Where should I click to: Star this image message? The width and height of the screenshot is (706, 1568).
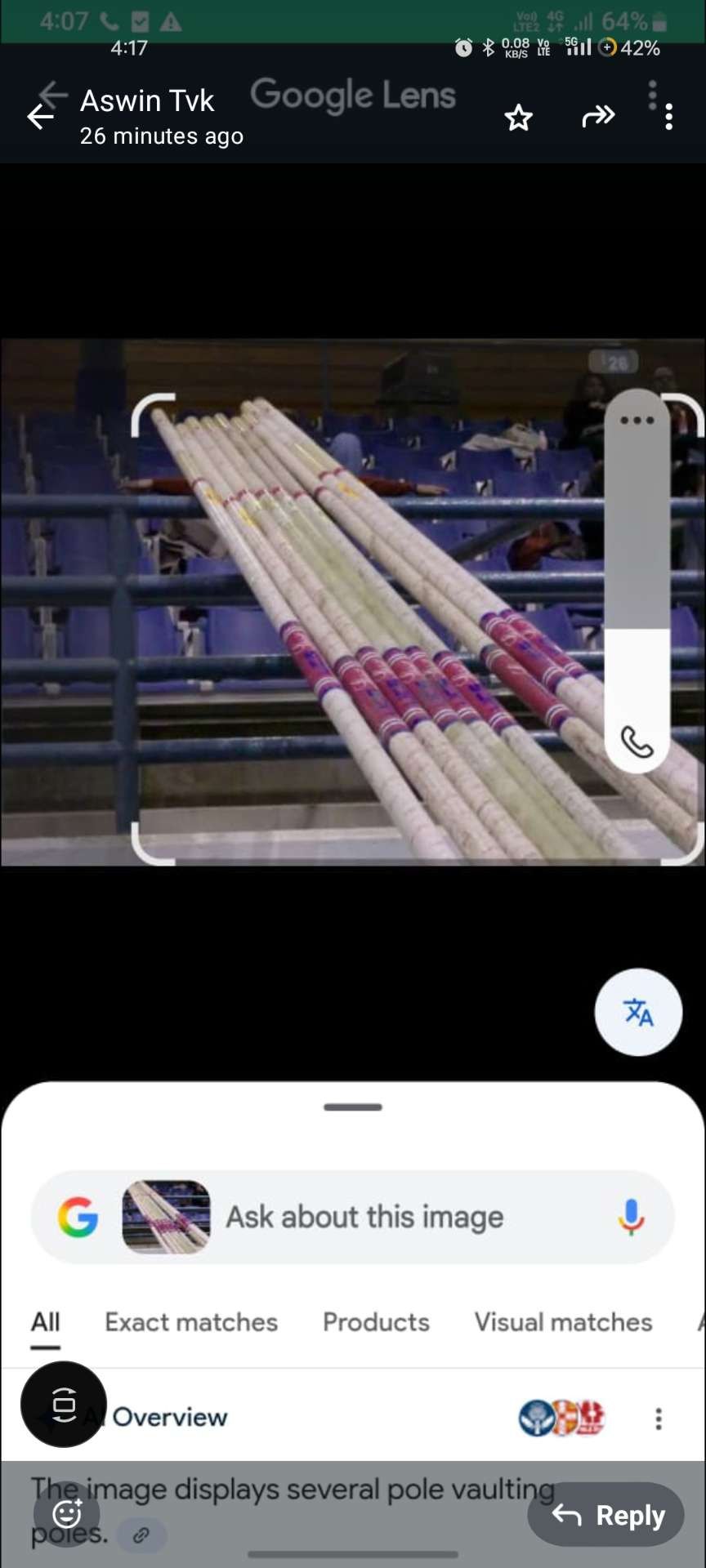click(518, 118)
